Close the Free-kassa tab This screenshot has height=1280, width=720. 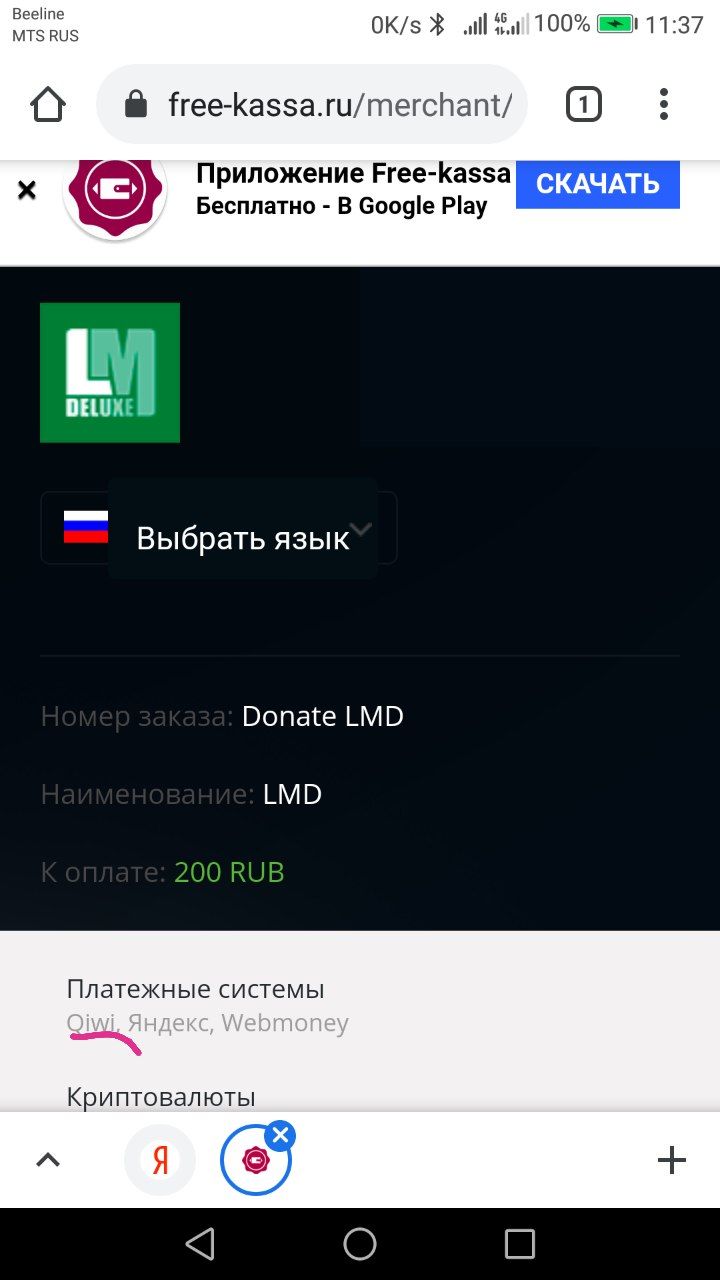point(281,1135)
